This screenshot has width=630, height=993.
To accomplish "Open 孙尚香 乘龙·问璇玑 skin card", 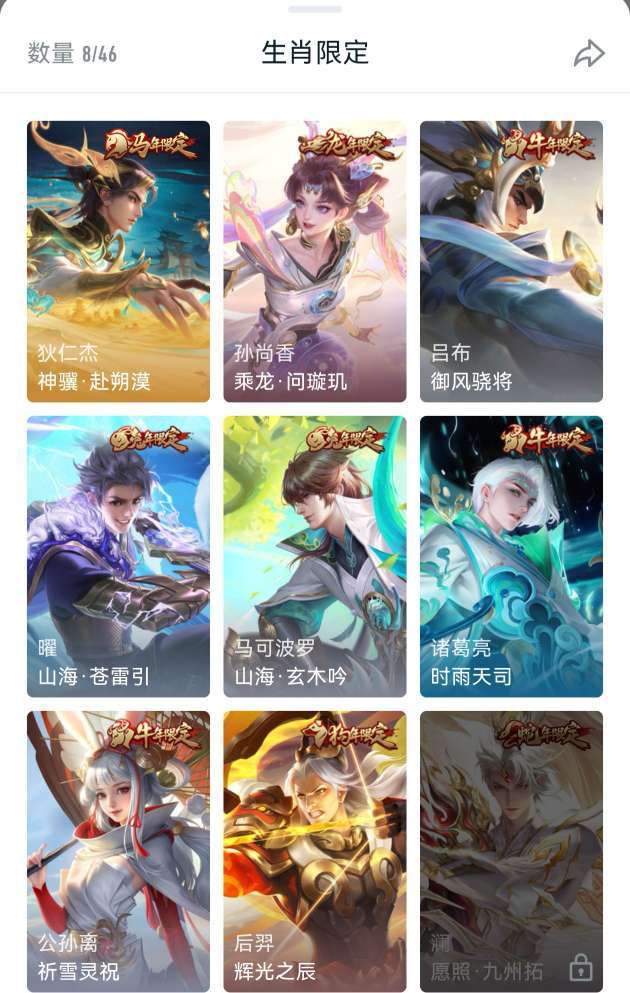I will [x=315, y=262].
